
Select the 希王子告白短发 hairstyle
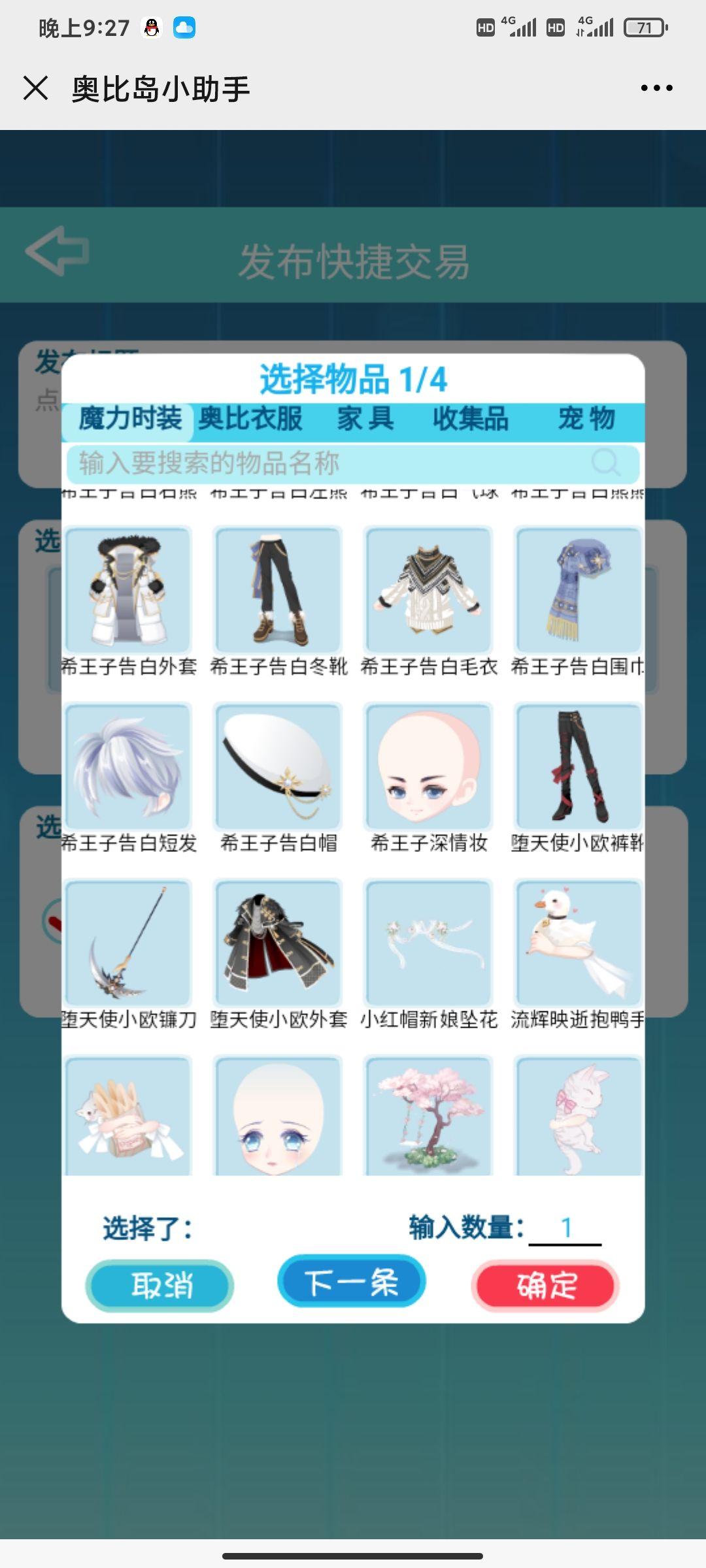pos(128,766)
